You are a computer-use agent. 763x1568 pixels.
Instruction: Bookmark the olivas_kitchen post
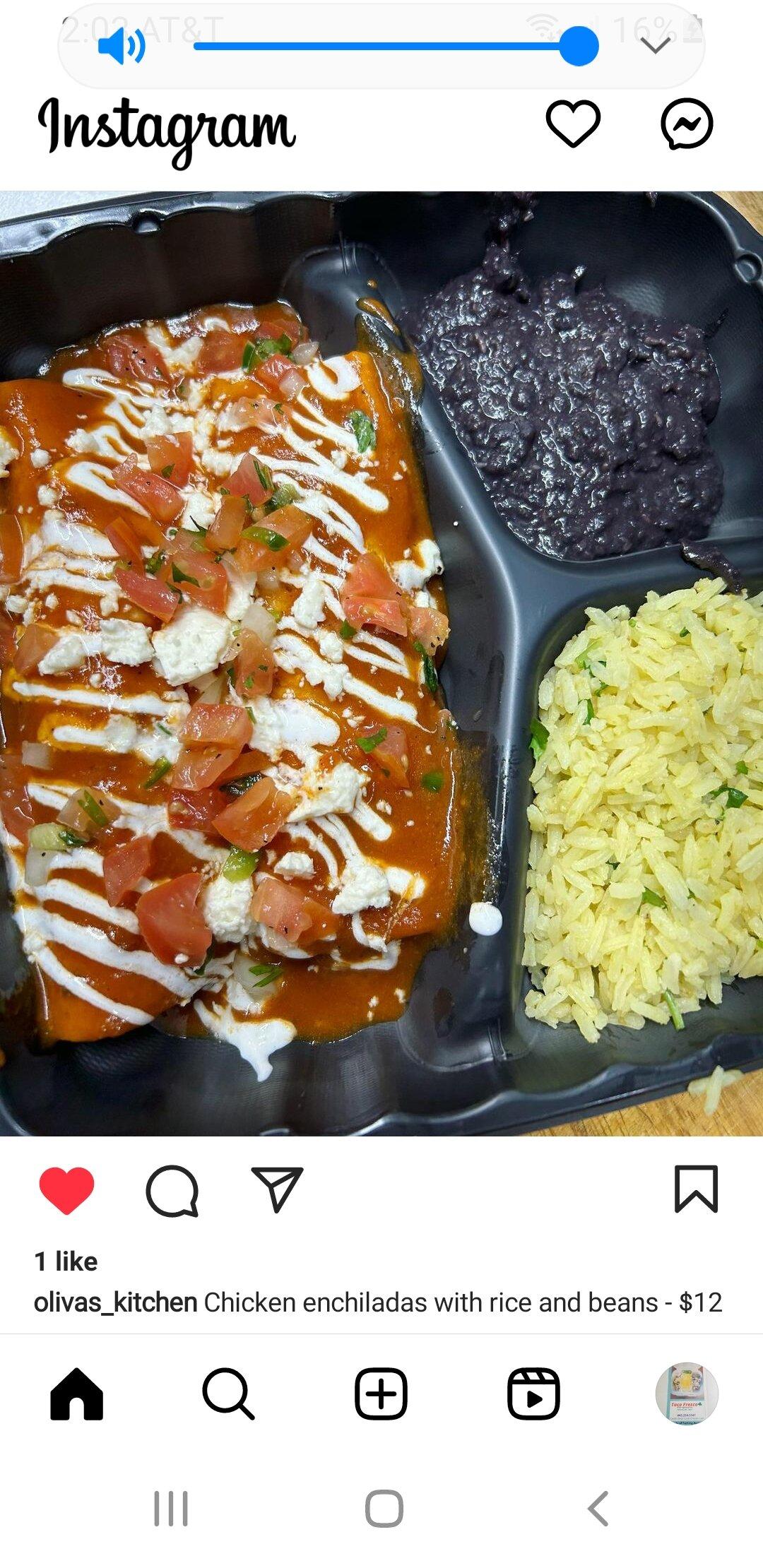[x=696, y=1189]
